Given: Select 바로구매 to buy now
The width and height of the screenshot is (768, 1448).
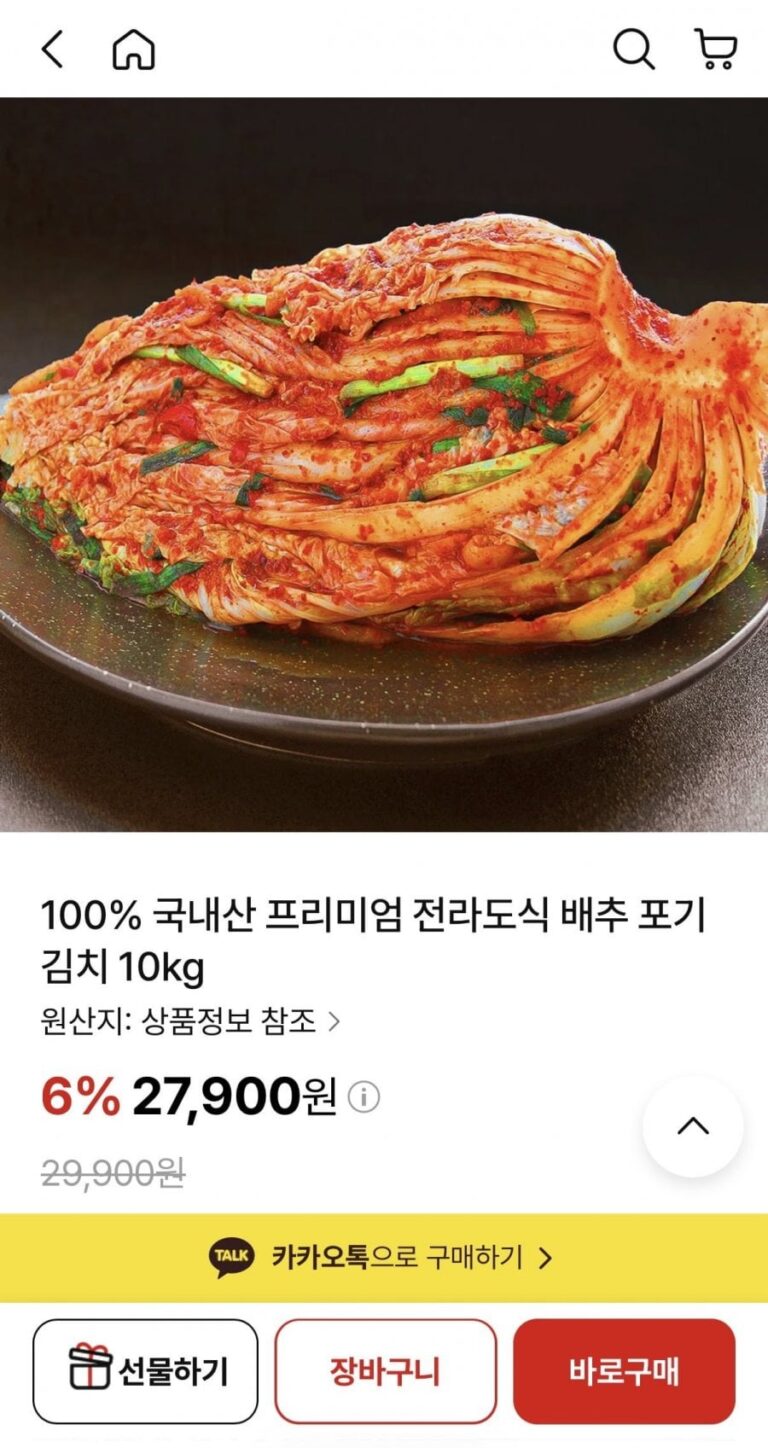Looking at the screenshot, I should click(624, 1371).
